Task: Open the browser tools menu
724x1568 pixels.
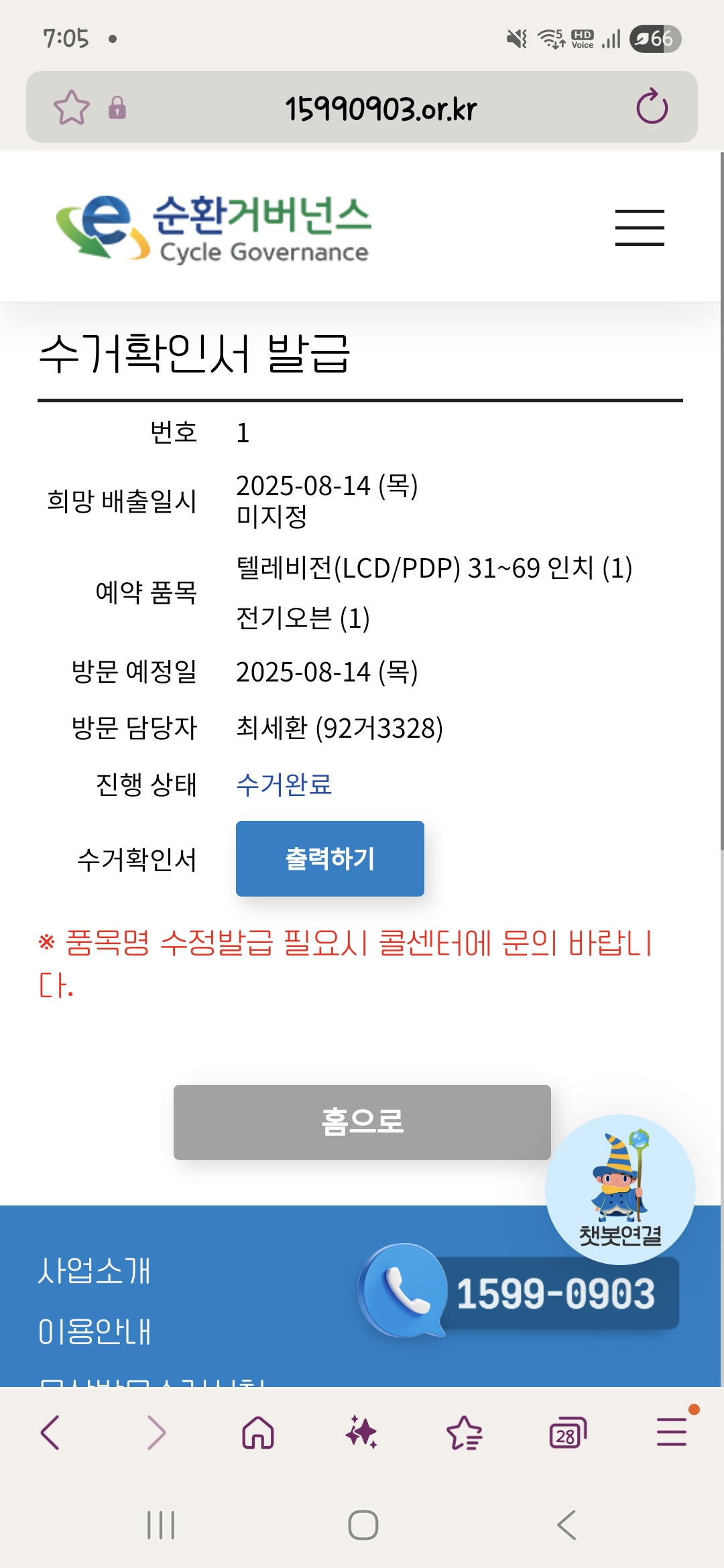Action: [x=672, y=1433]
